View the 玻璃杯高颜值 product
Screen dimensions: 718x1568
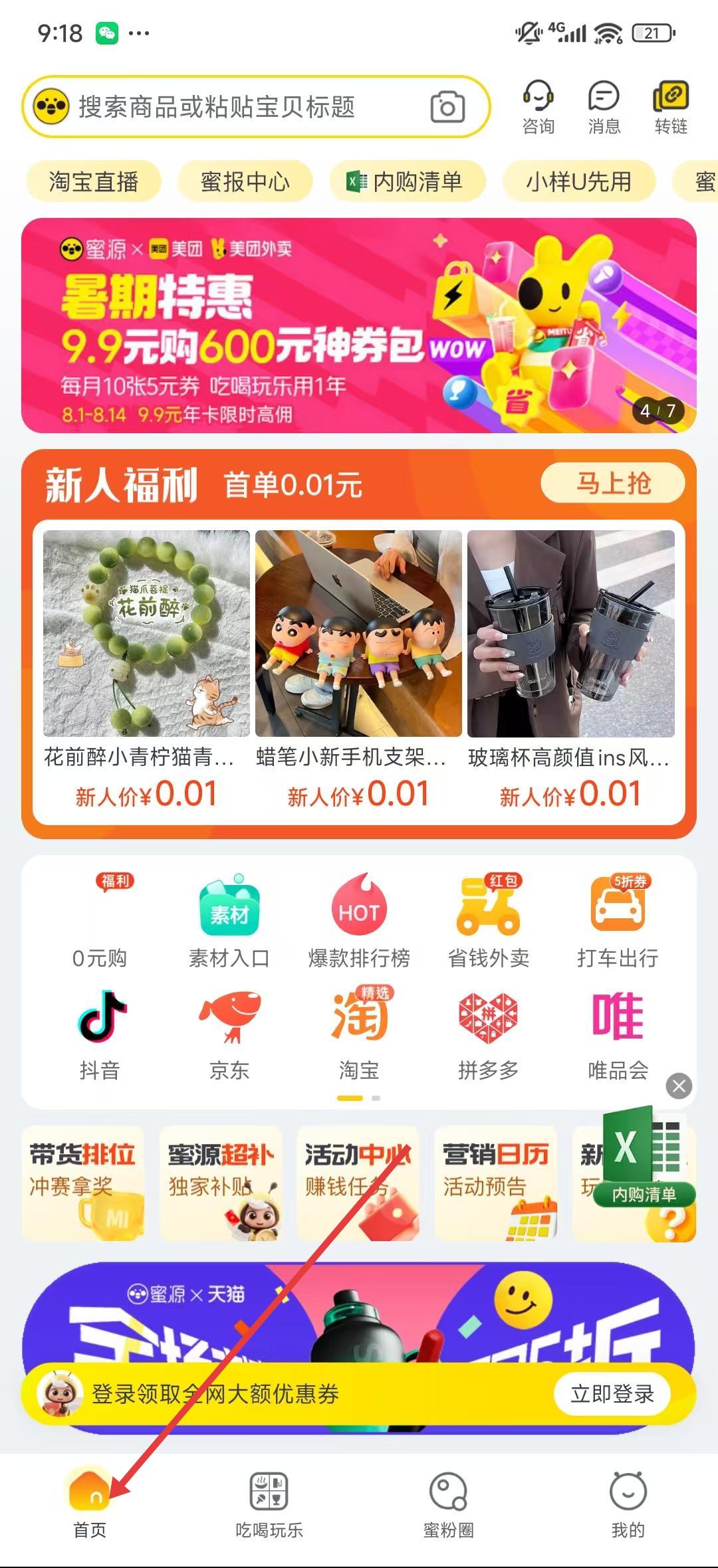(x=570, y=664)
